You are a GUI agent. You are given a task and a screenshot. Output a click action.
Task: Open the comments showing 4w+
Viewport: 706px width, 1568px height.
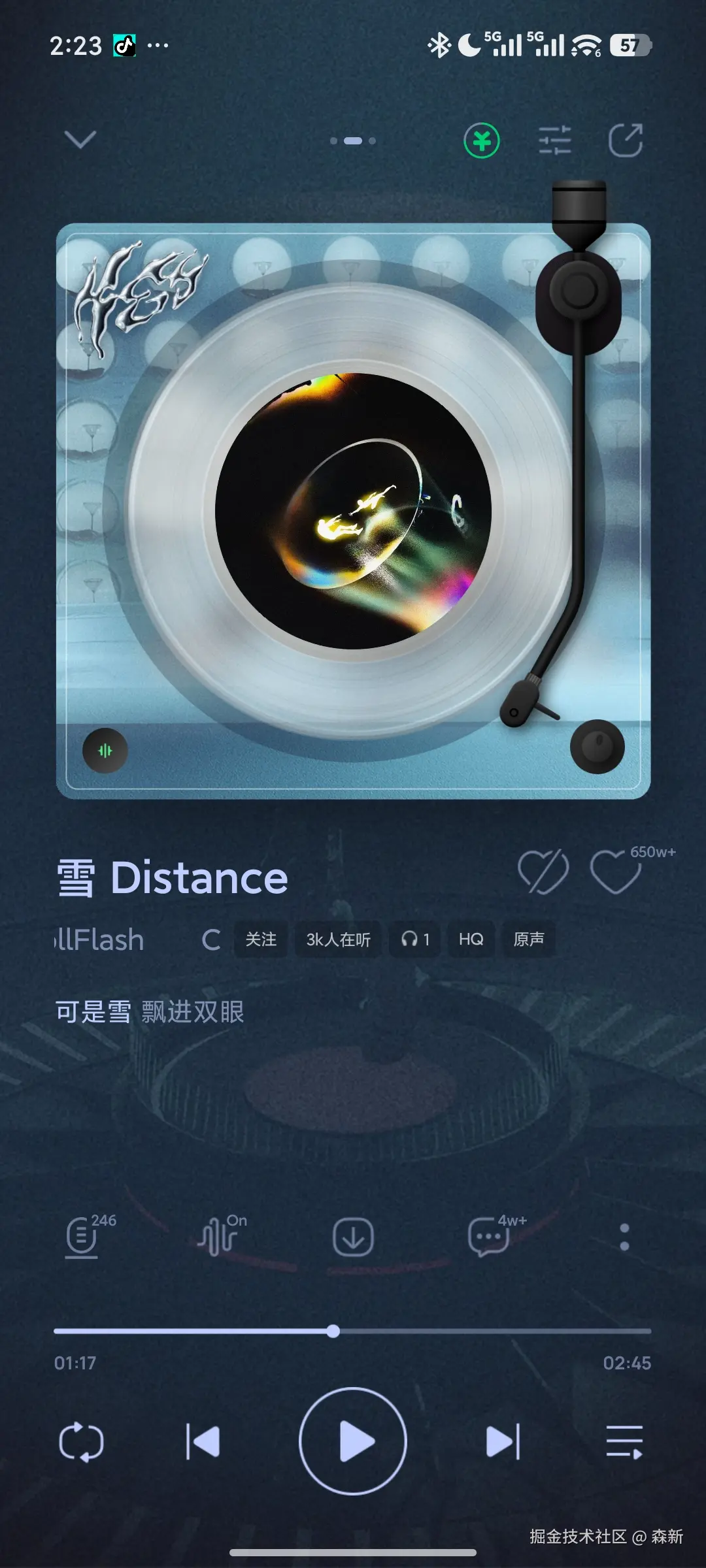[x=487, y=1237]
